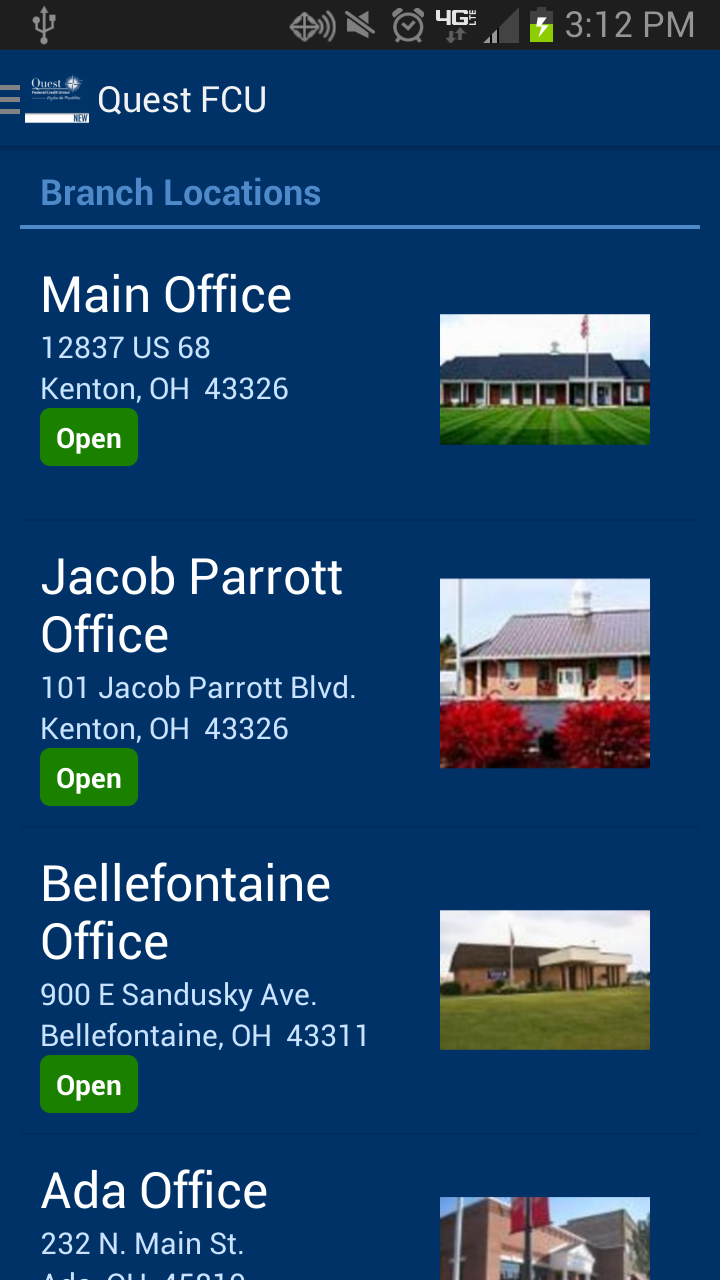Select the Branch Locations header
The height and width of the screenshot is (1280, 720).
pos(180,192)
